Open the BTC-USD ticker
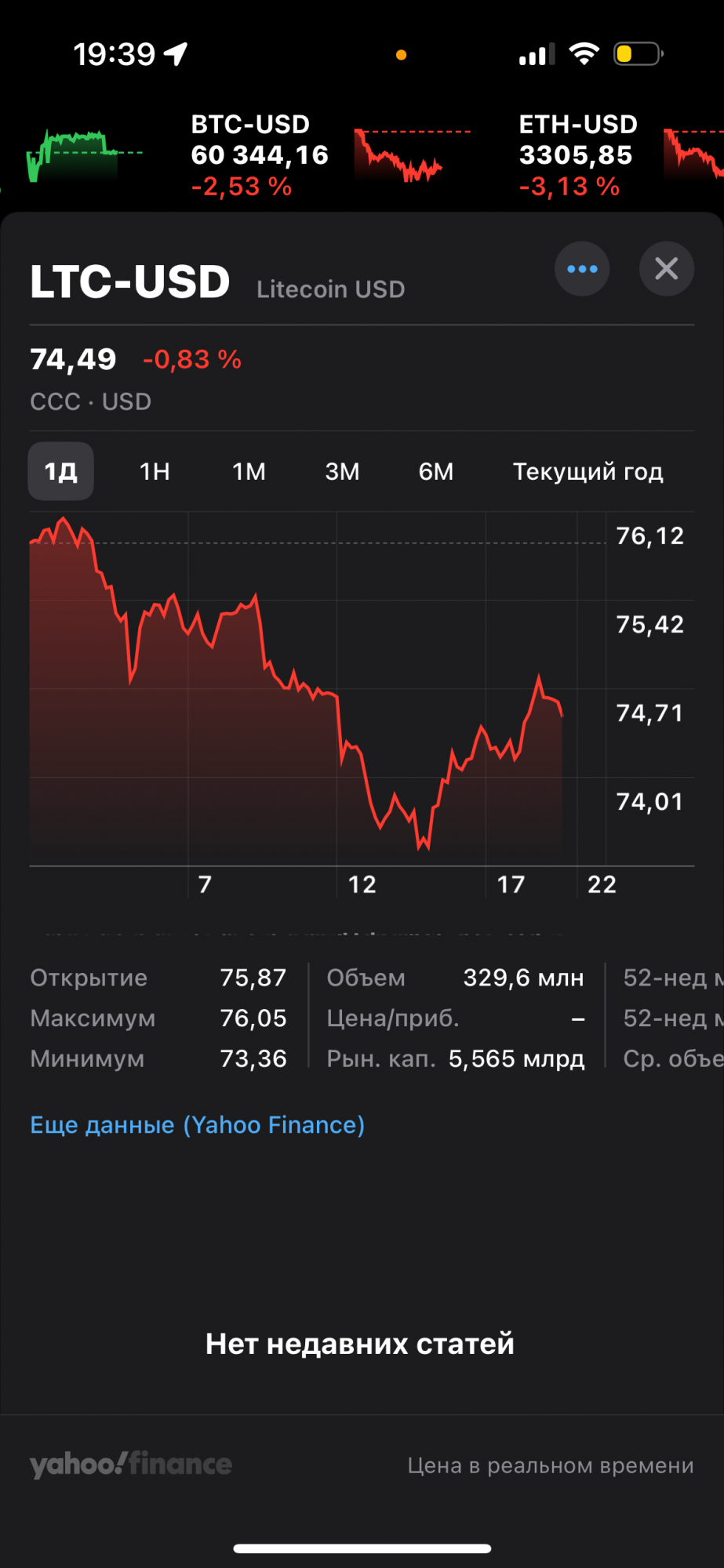724x1568 pixels. point(259,155)
